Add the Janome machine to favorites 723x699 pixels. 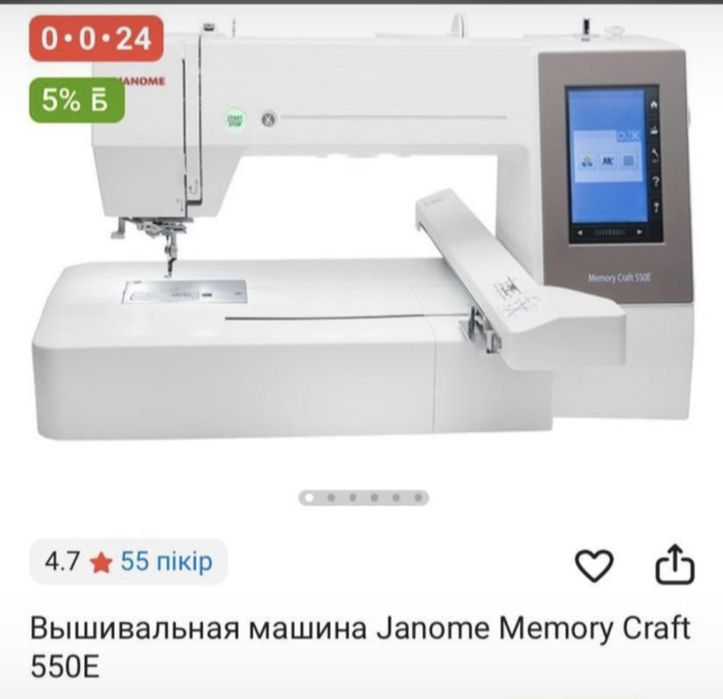tap(595, 566)
